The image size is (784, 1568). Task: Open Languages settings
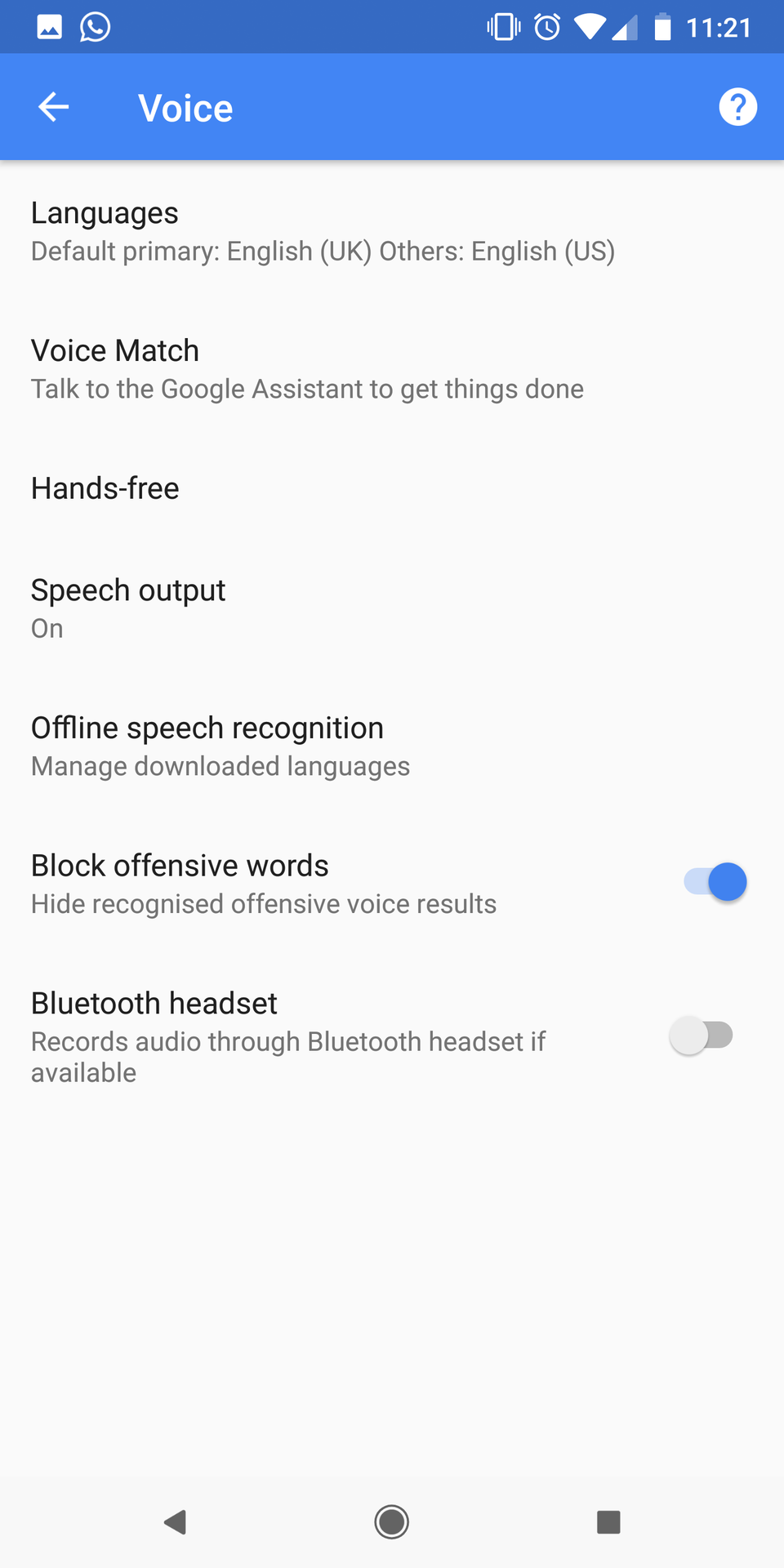323,231
